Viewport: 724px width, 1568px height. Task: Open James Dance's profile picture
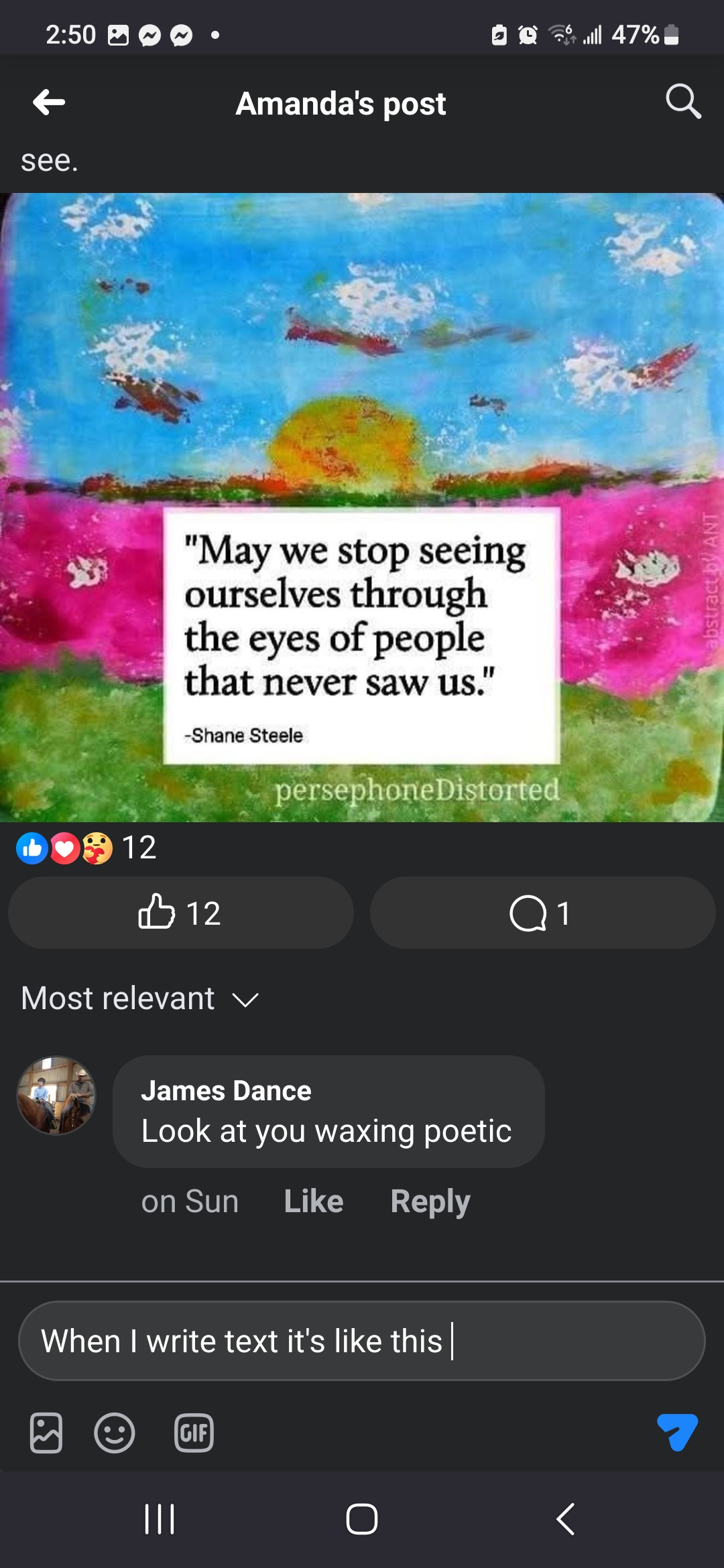click(56, 1096)
